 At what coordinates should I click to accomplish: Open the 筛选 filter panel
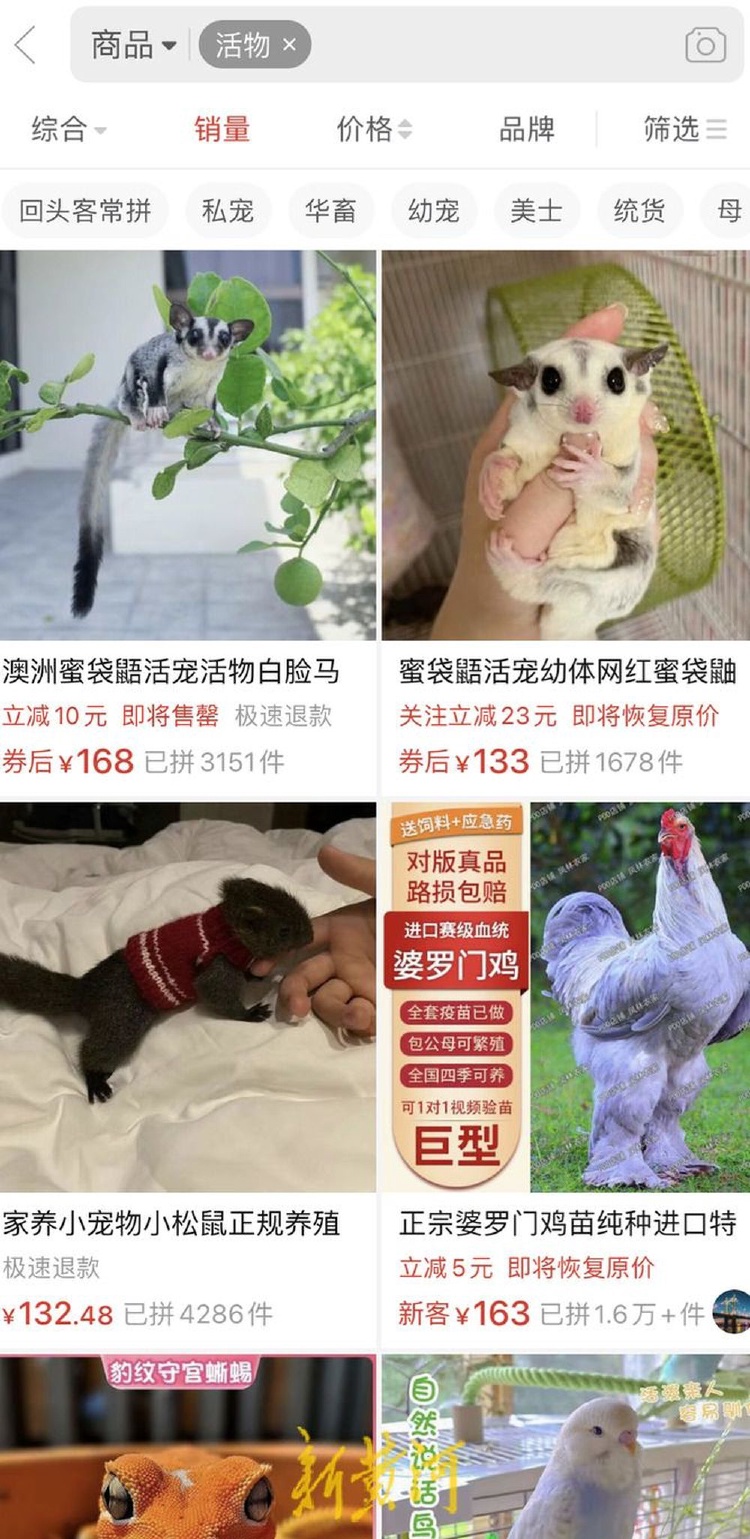tap(685, 129)
